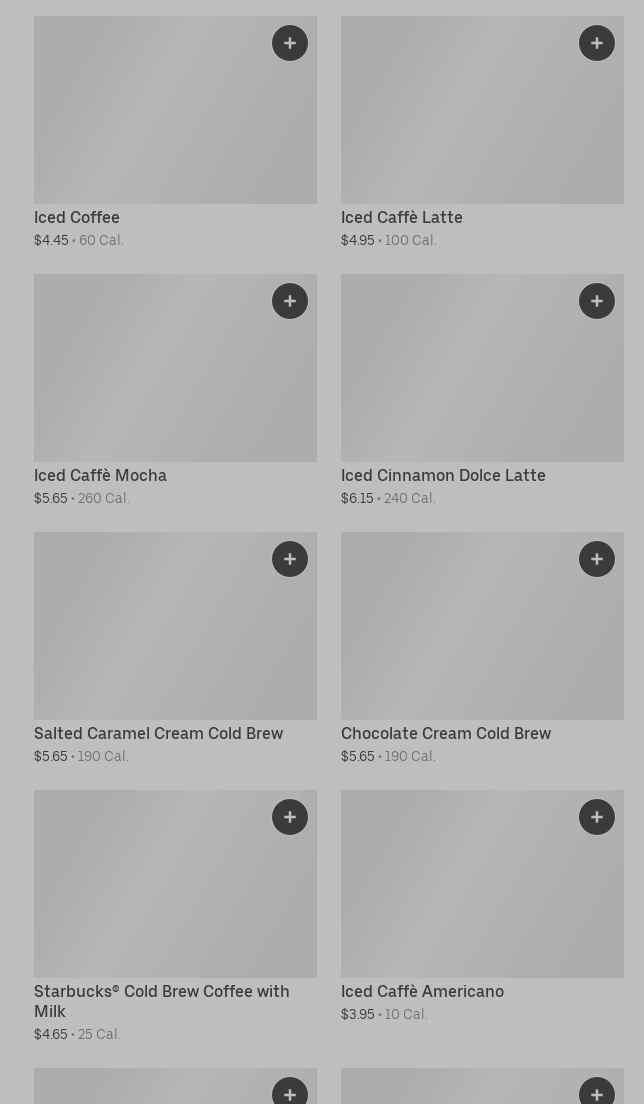This screenshot has width=644, height=1104.
Task: Add Iced Coffee to the order
Action: 290,43
